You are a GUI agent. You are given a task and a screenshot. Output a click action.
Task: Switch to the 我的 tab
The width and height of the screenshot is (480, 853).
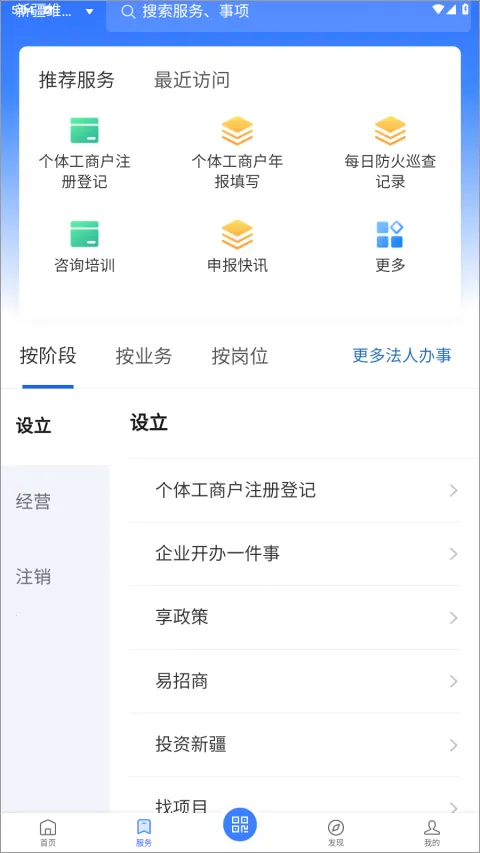(x=432, y=833)
